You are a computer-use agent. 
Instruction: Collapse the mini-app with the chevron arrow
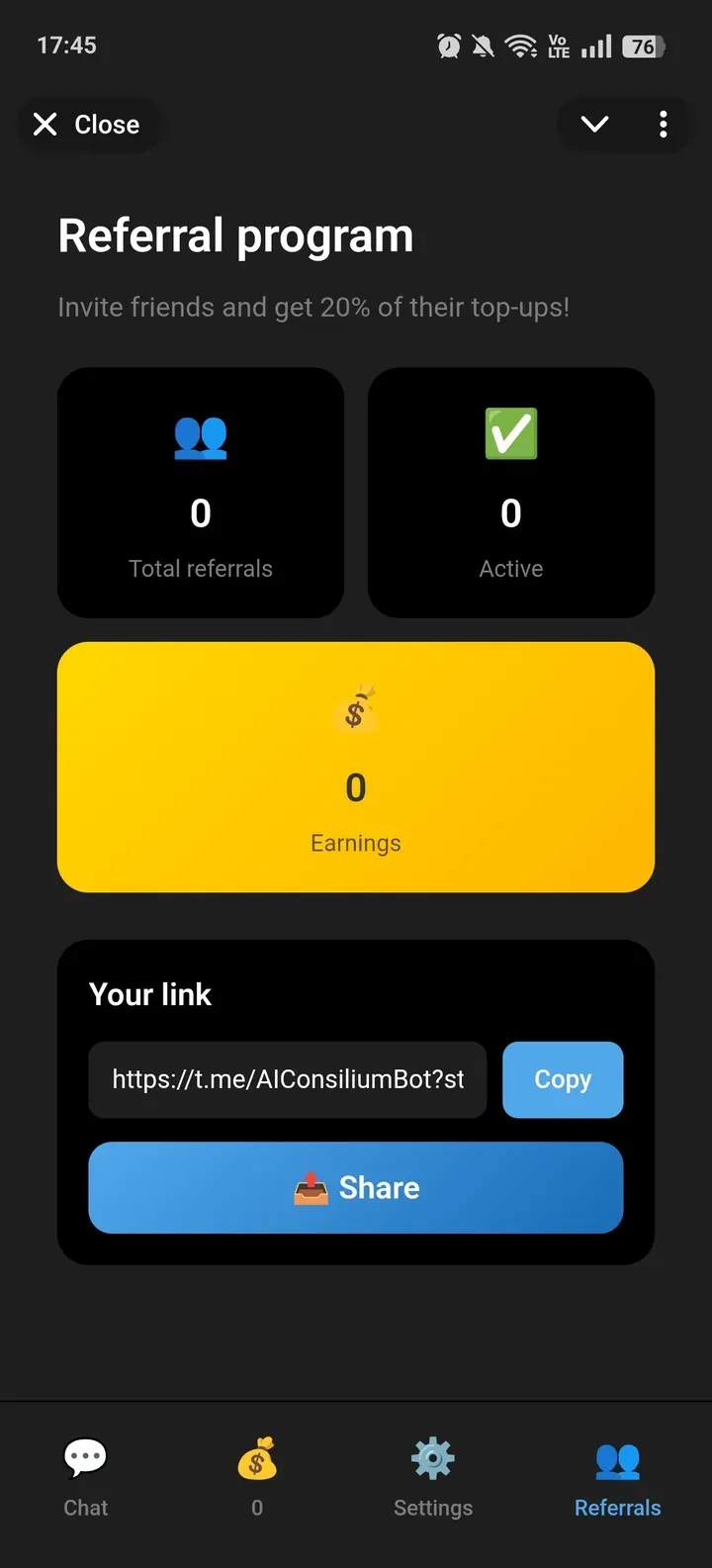pyautogui.click(x=594, y=124)
